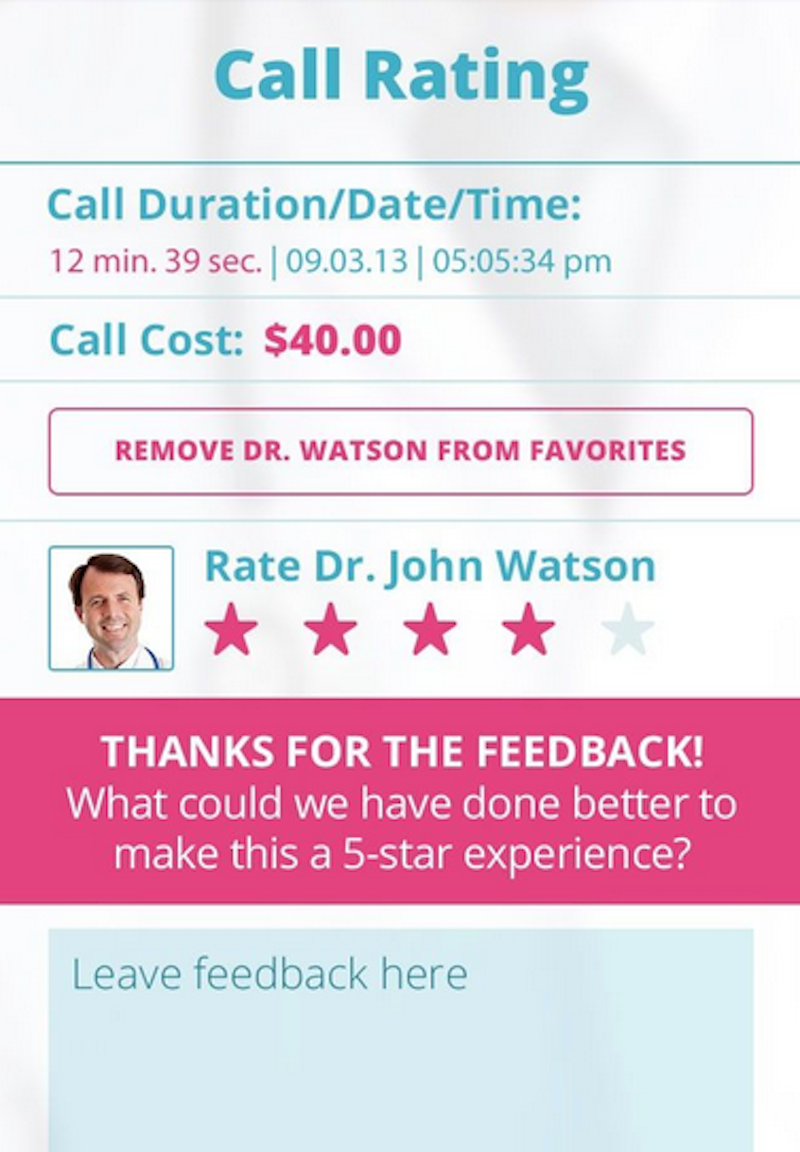Set rating to four stars
Viewport: 800px width, 1152px height.
(x=528, y=631)
